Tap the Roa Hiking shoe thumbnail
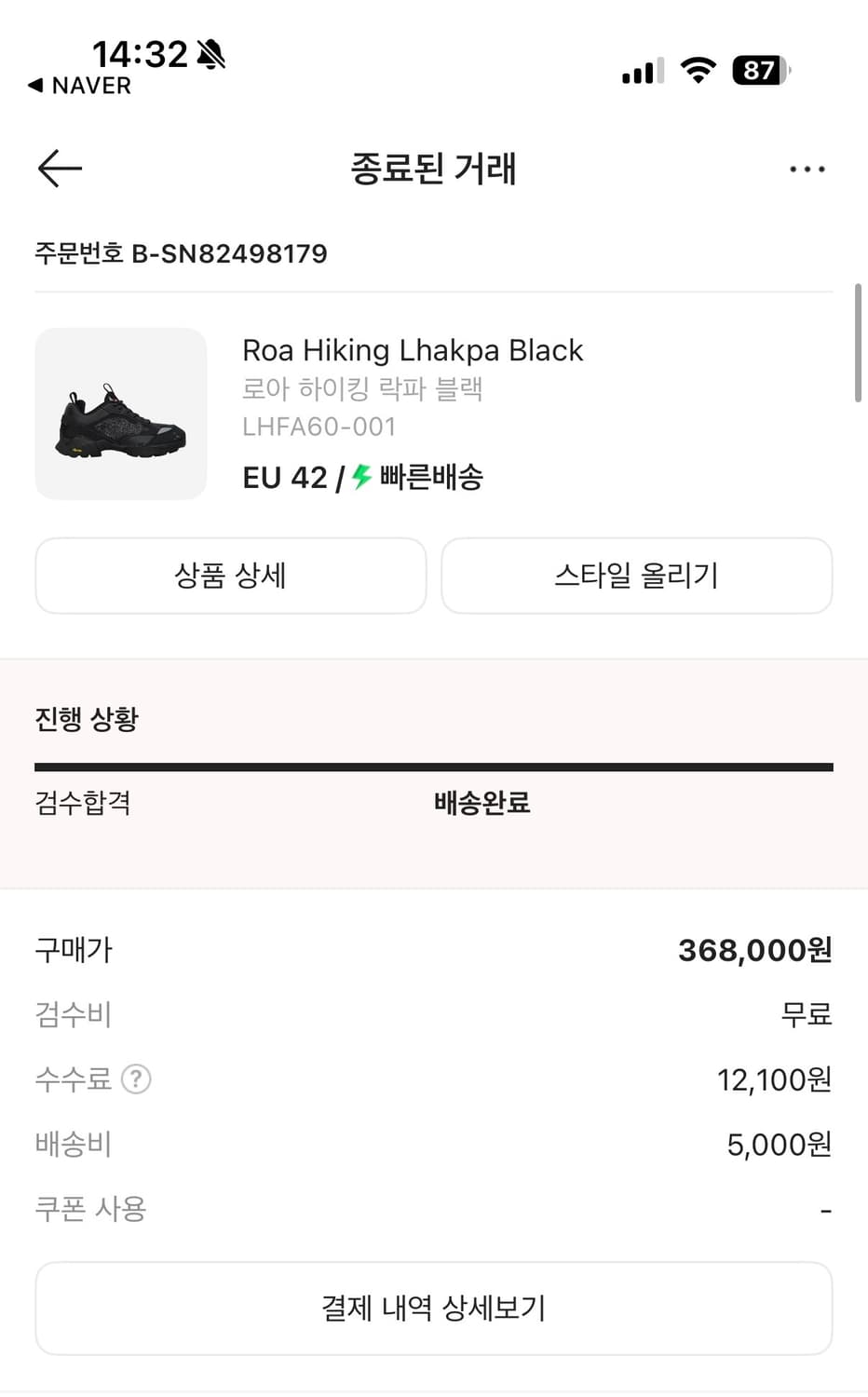The height and width of the screenshot is (1397, 868). 120,414
